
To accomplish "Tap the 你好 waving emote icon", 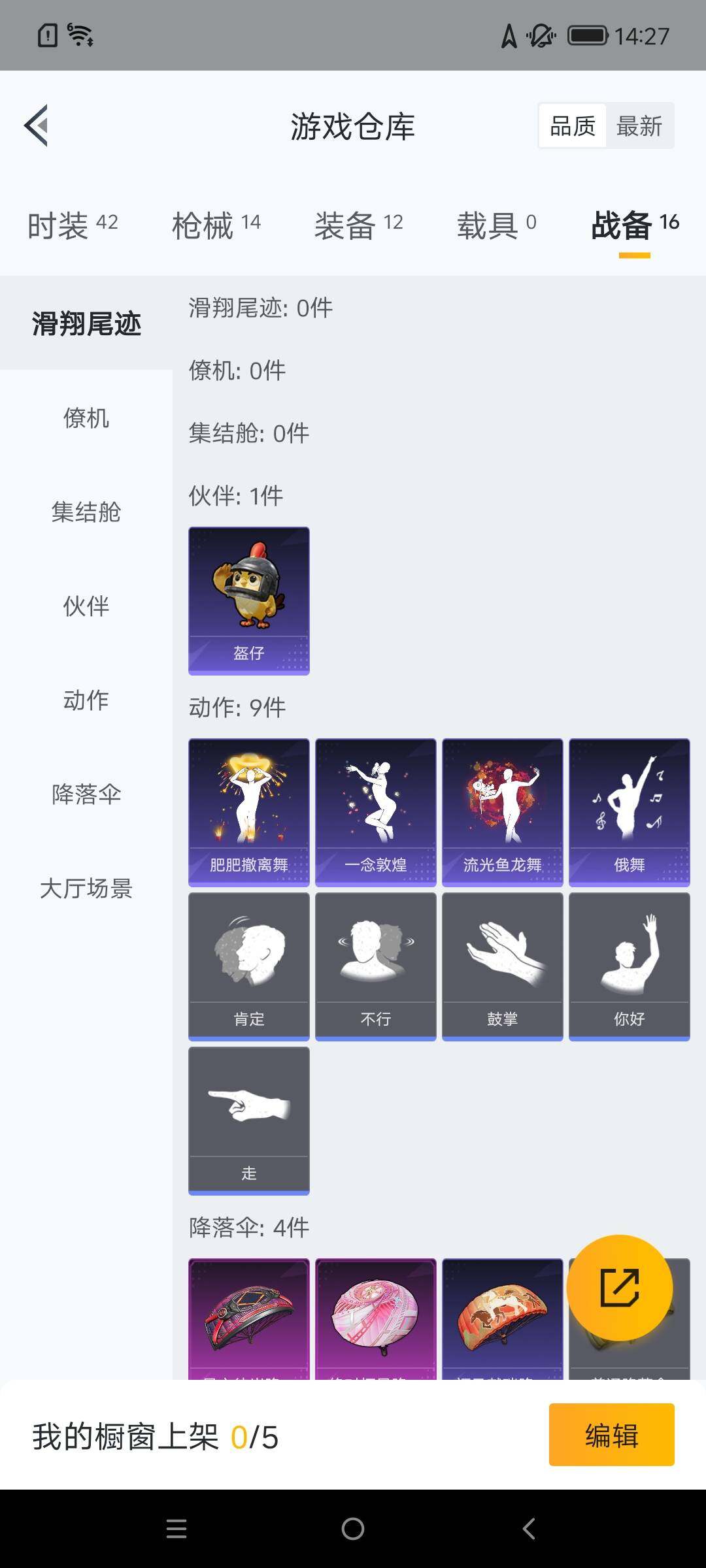I will [x=628, y=960].
